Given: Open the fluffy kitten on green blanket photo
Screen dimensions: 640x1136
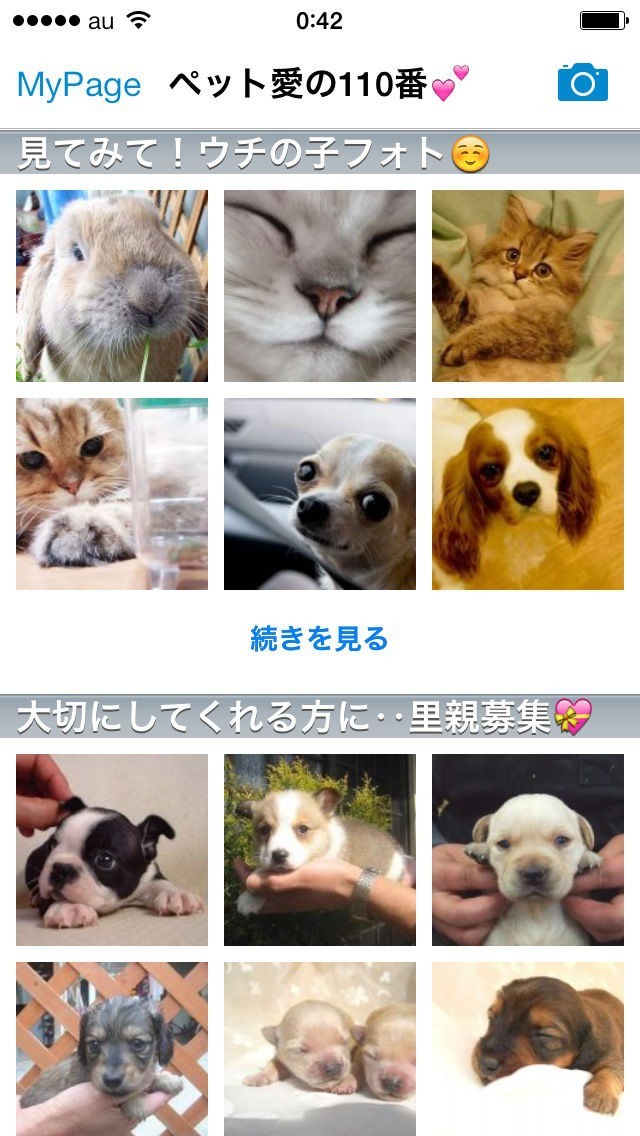Looking at the screenshot, I should pos(527,286).
